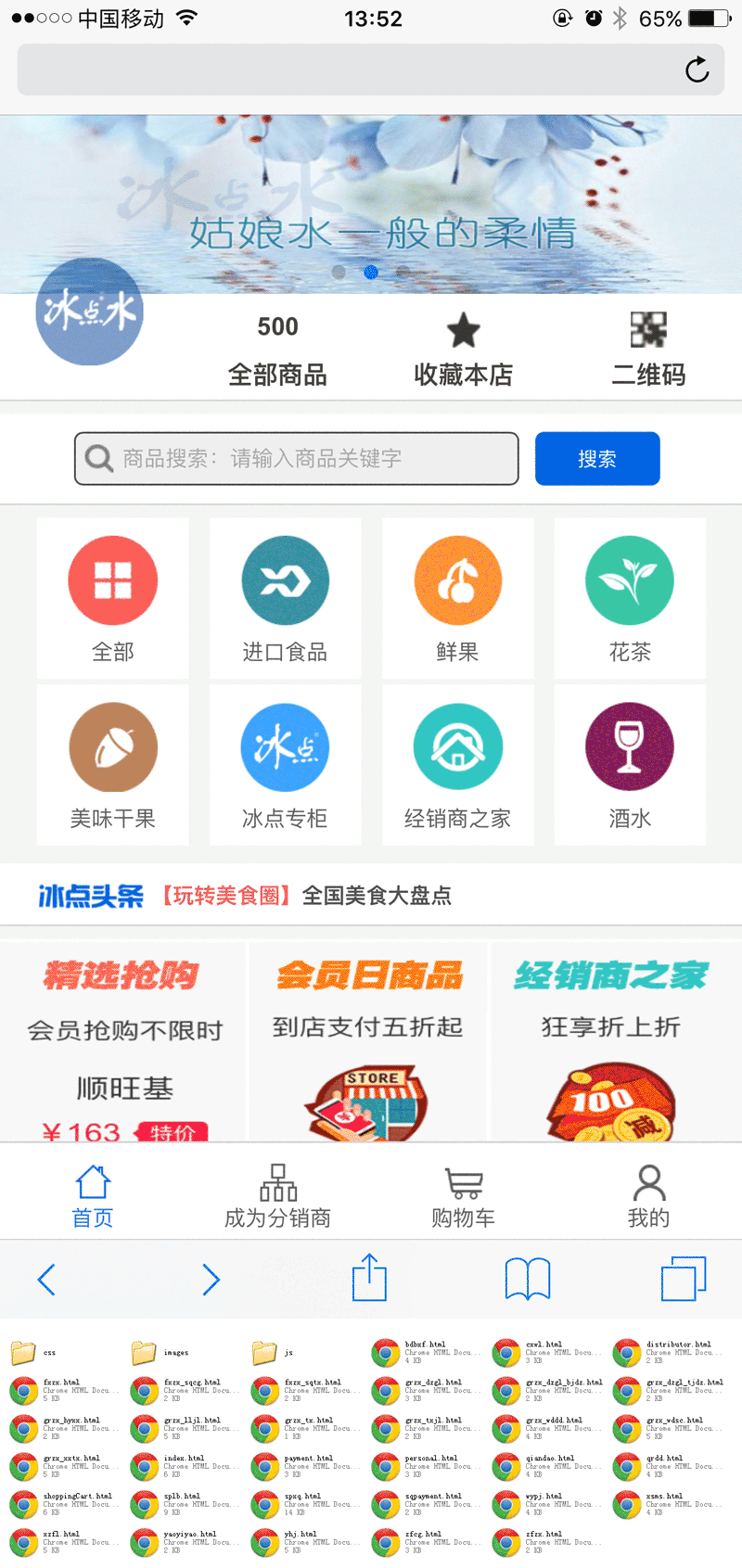Browse the 进口食品 category

tap(285, 598)
